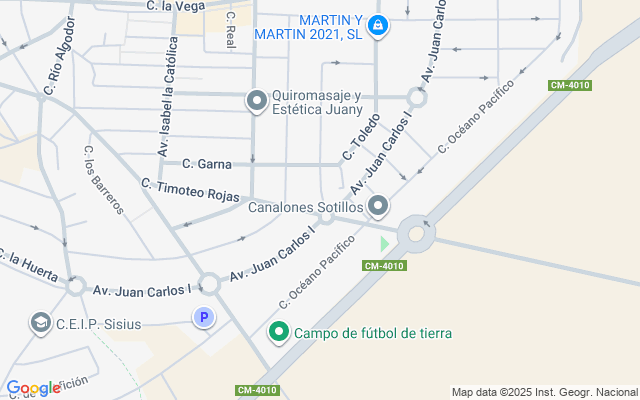Select the parking P marker
Image resolution: width=640 pixels, height=400 pixels.
pos(204,317)
